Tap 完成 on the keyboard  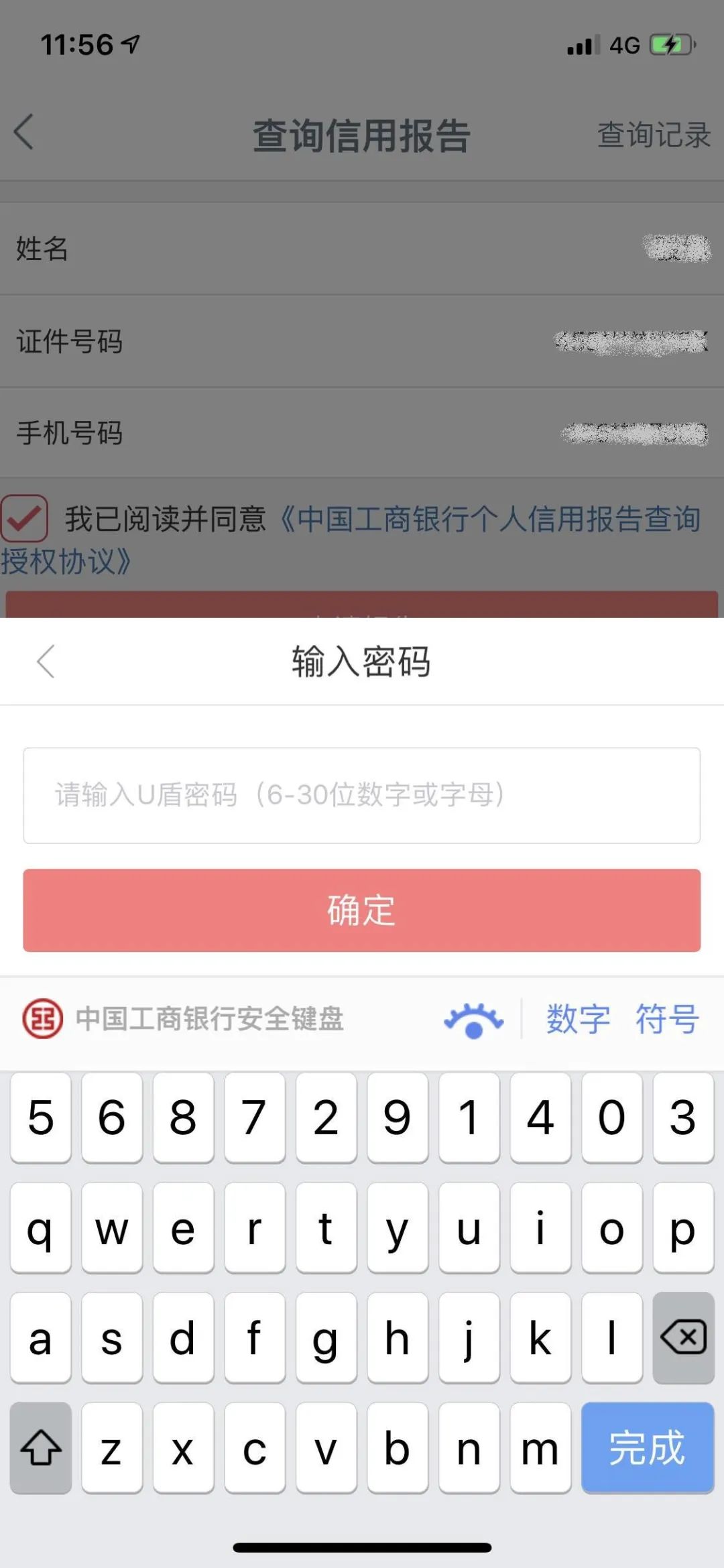648,1448
